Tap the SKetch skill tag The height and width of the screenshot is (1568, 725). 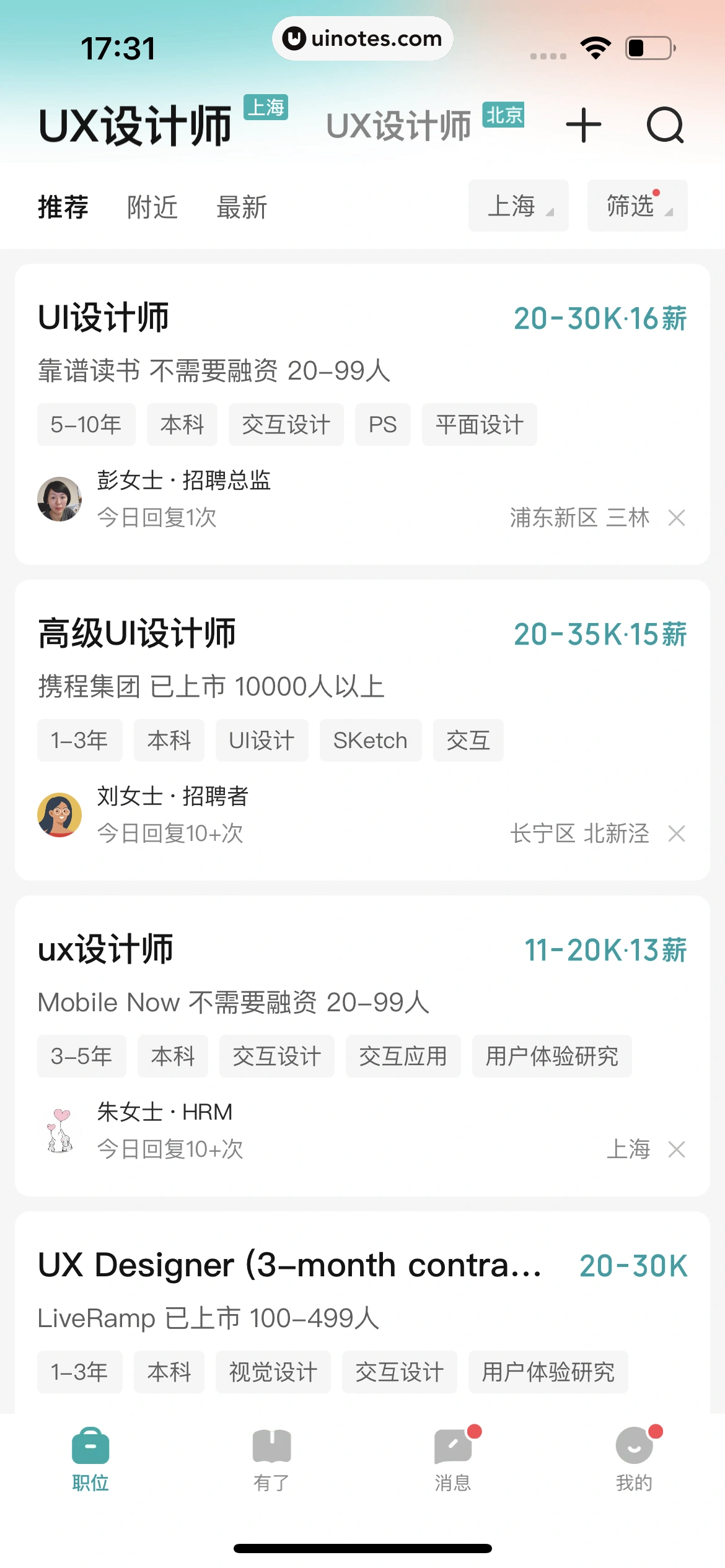tap(370, 740)
